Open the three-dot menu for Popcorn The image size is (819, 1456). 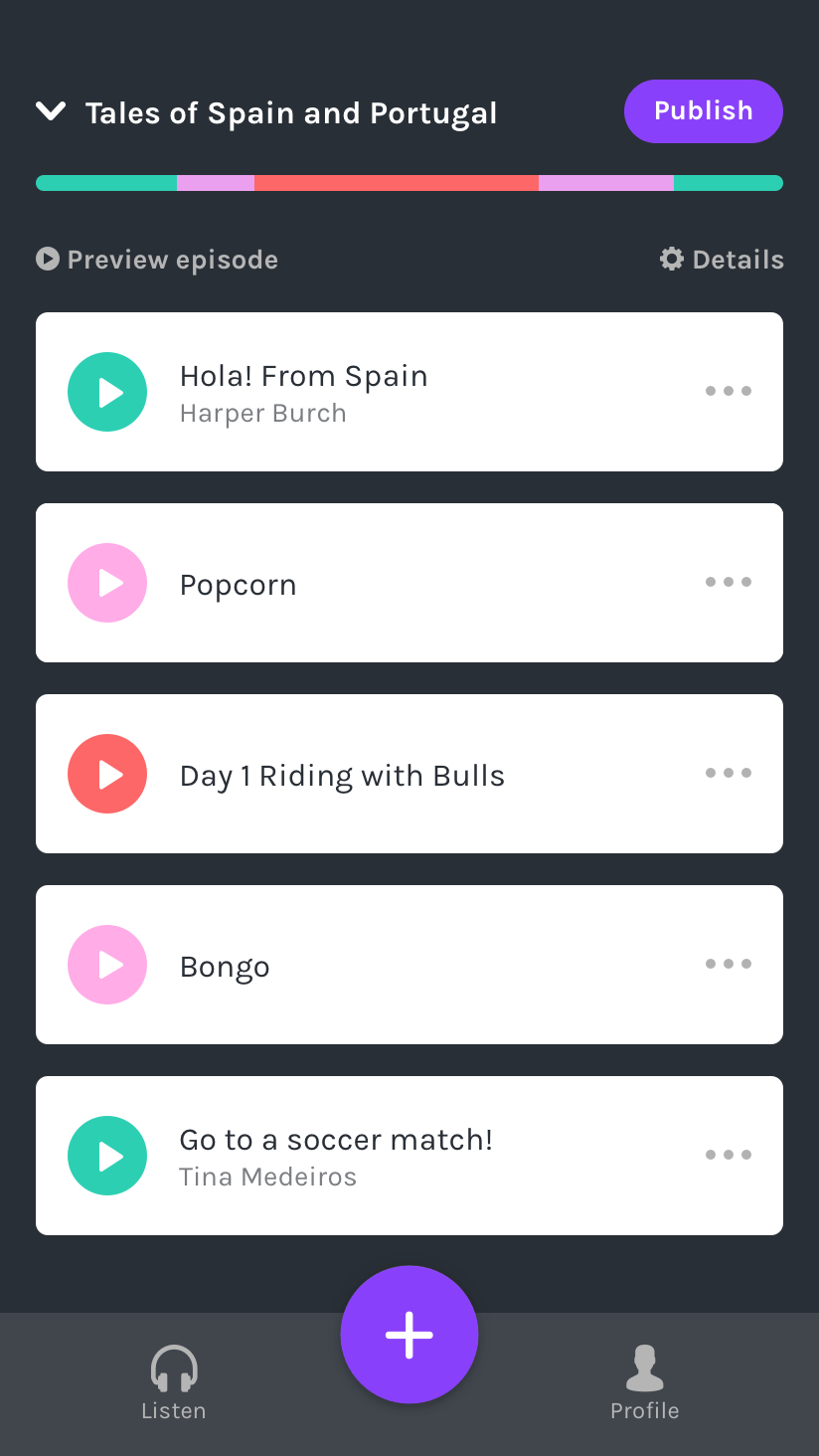tap(729, 582)
